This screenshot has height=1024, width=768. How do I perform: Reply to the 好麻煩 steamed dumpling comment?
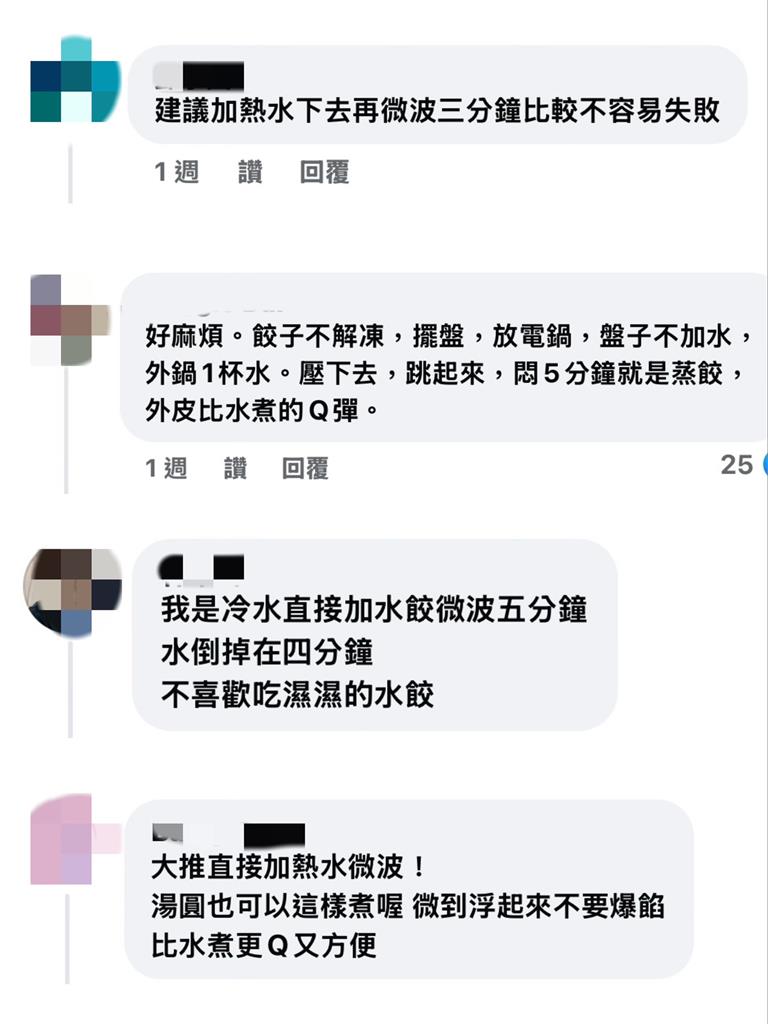(305, 467)
